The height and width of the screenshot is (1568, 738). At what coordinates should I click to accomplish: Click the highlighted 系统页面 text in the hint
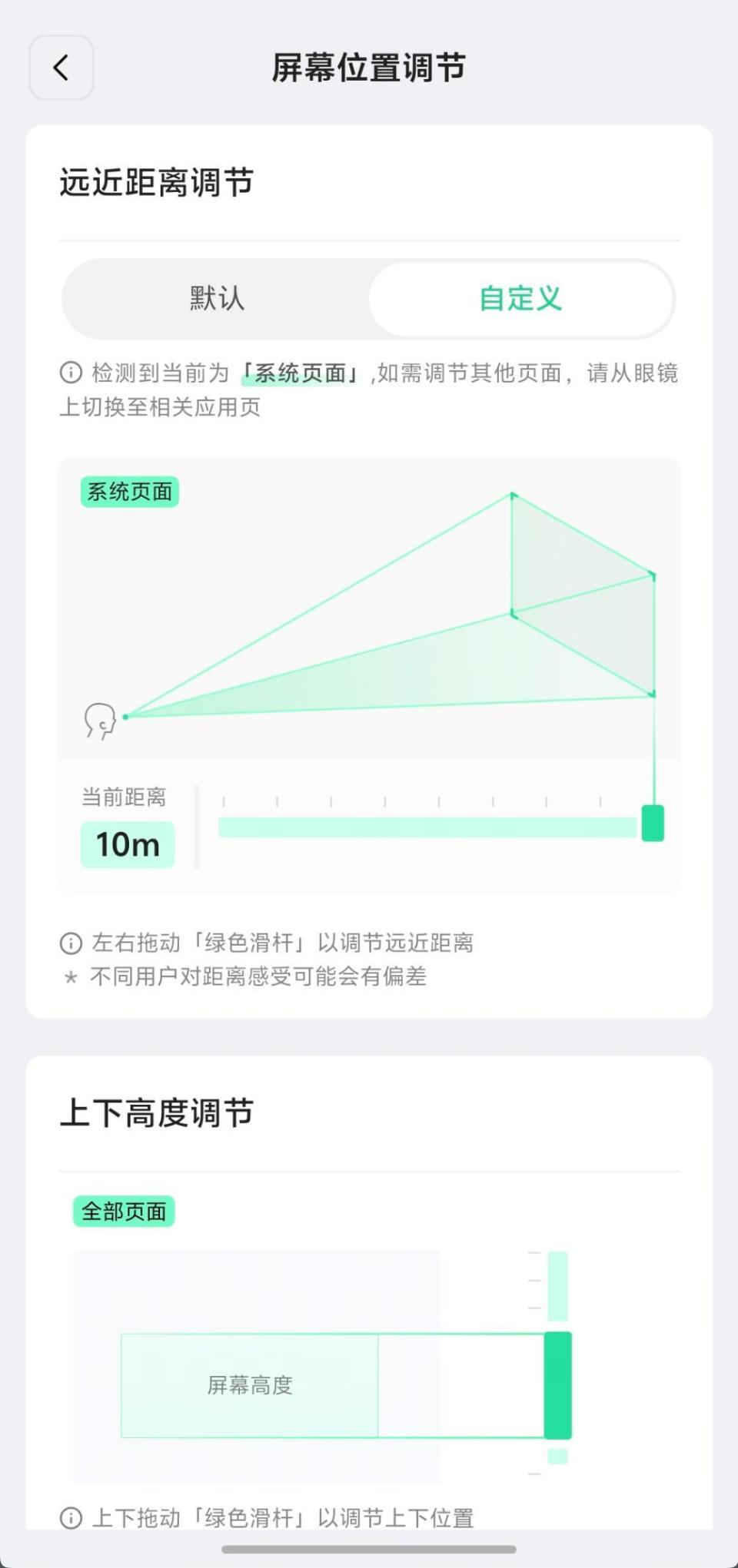tap(300, 373)
